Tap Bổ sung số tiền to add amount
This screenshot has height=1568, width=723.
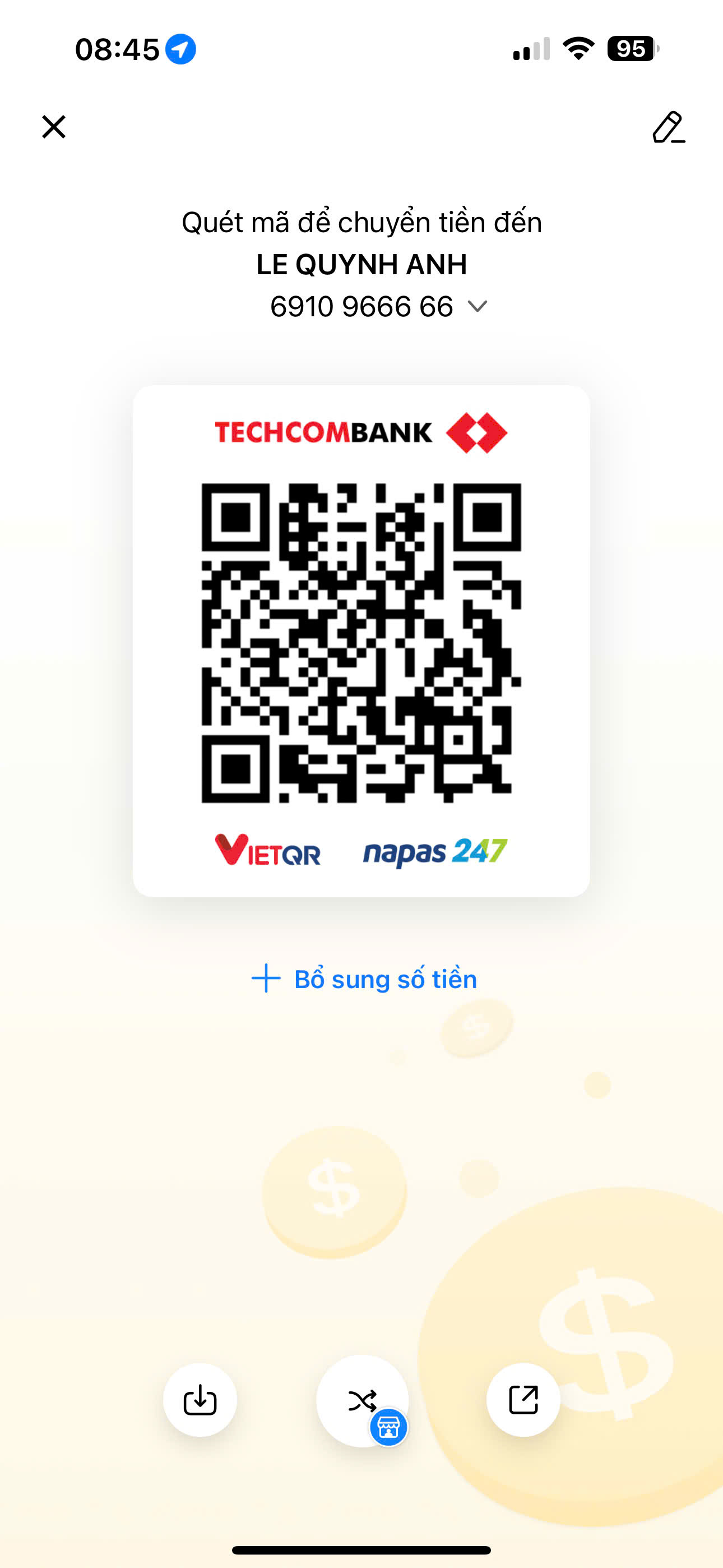pos(364,979)
